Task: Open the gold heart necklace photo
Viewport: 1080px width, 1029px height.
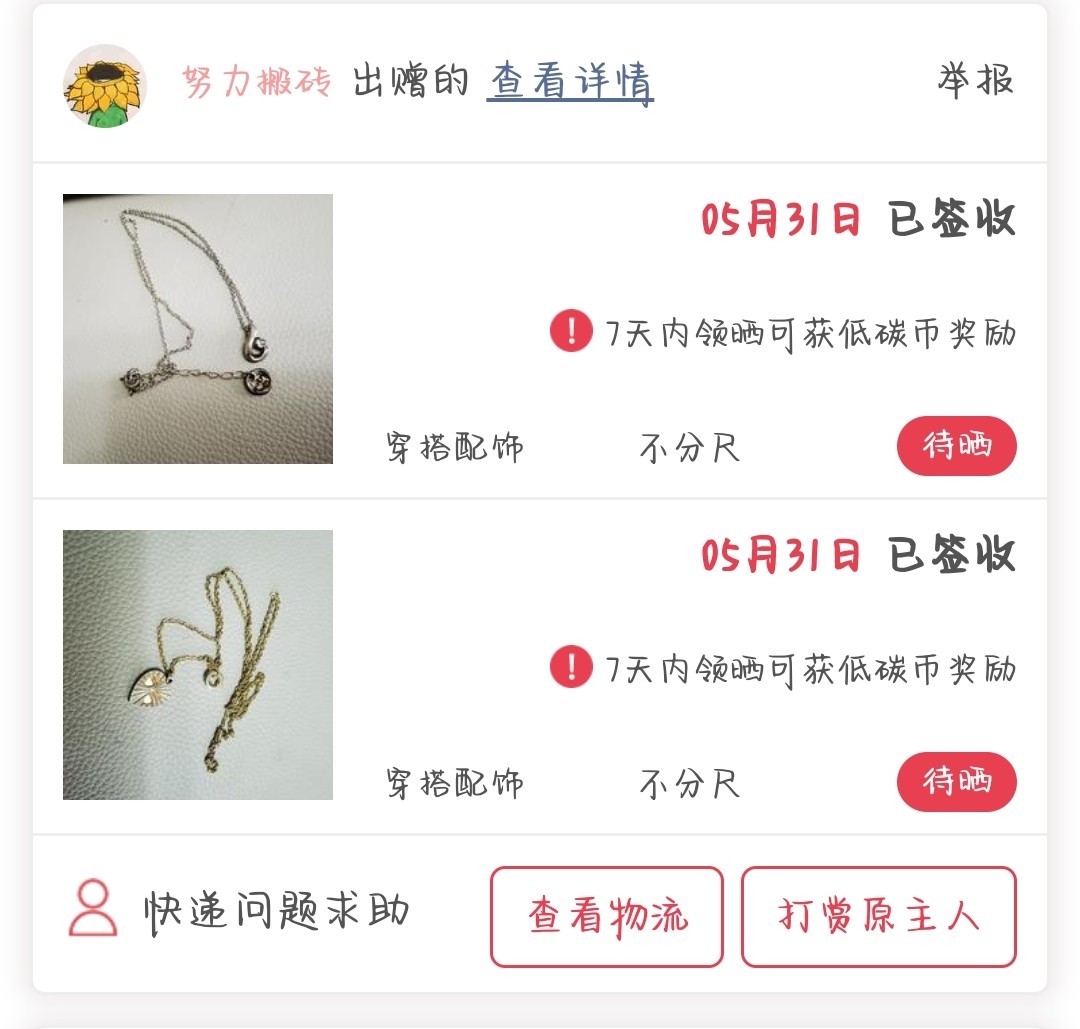Action: coord(198,665)
